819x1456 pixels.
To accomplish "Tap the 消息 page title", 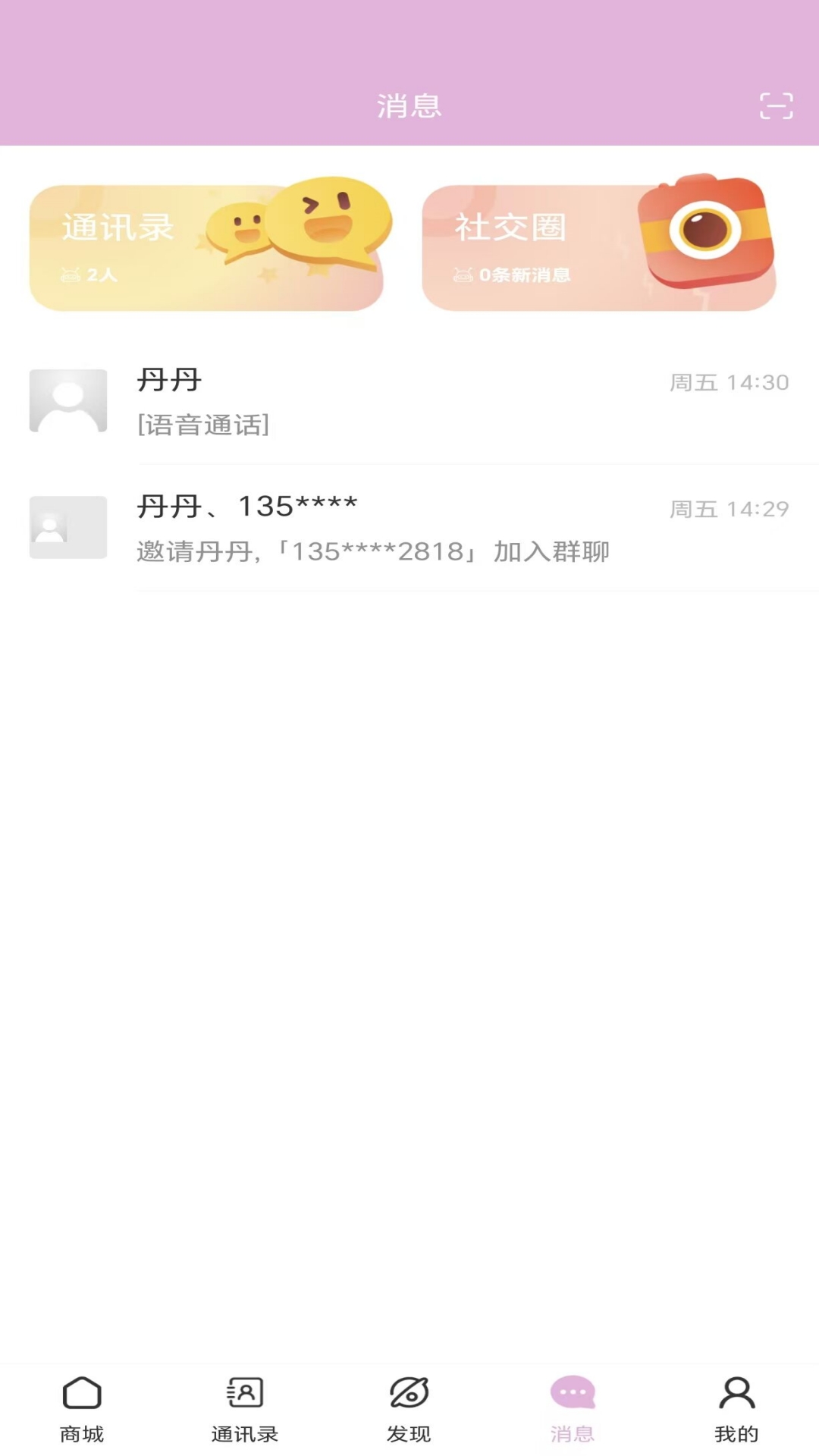I will pyautogui.click(x=409, y=106).
